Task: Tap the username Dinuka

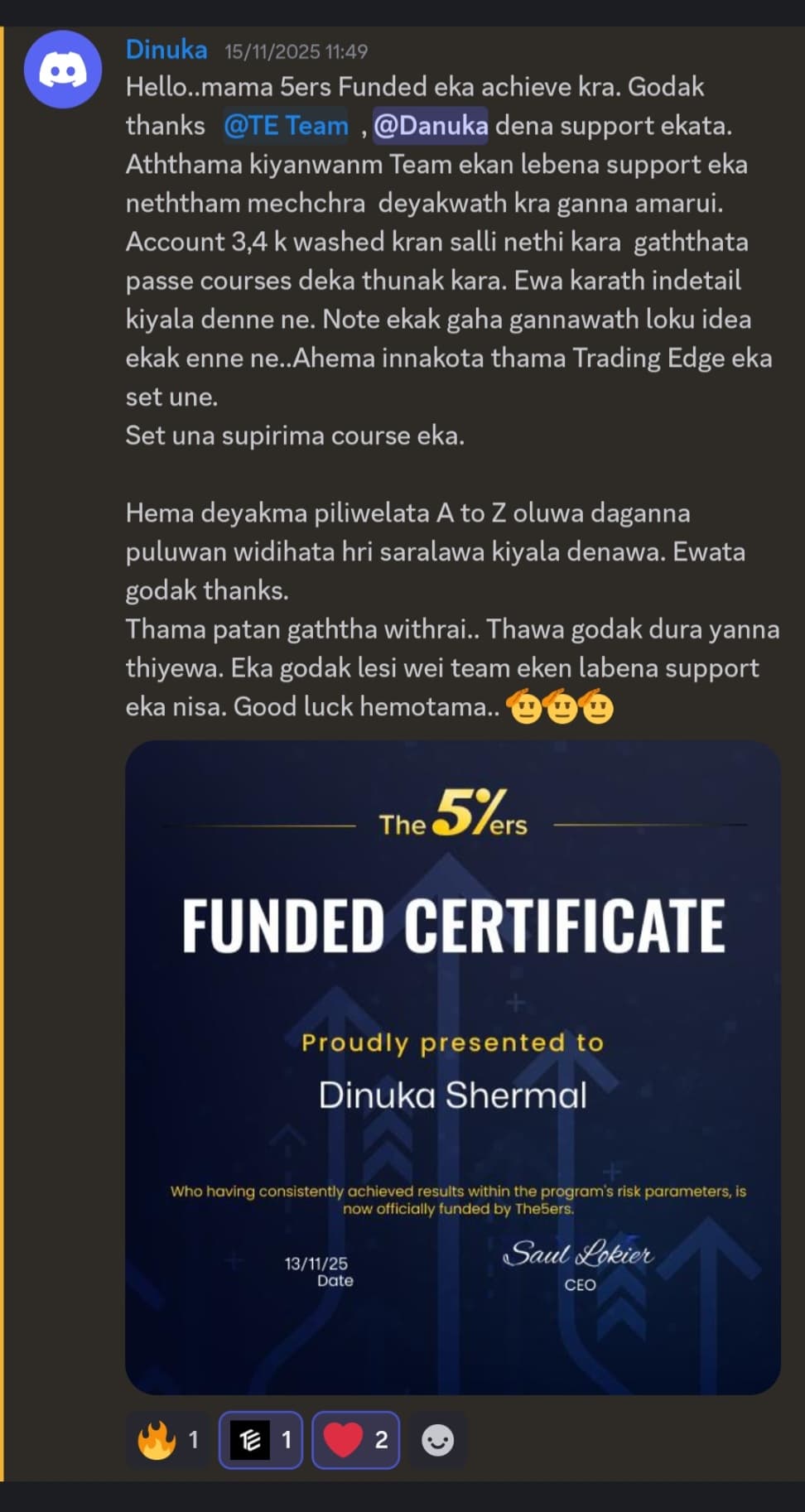Action: 166,50
